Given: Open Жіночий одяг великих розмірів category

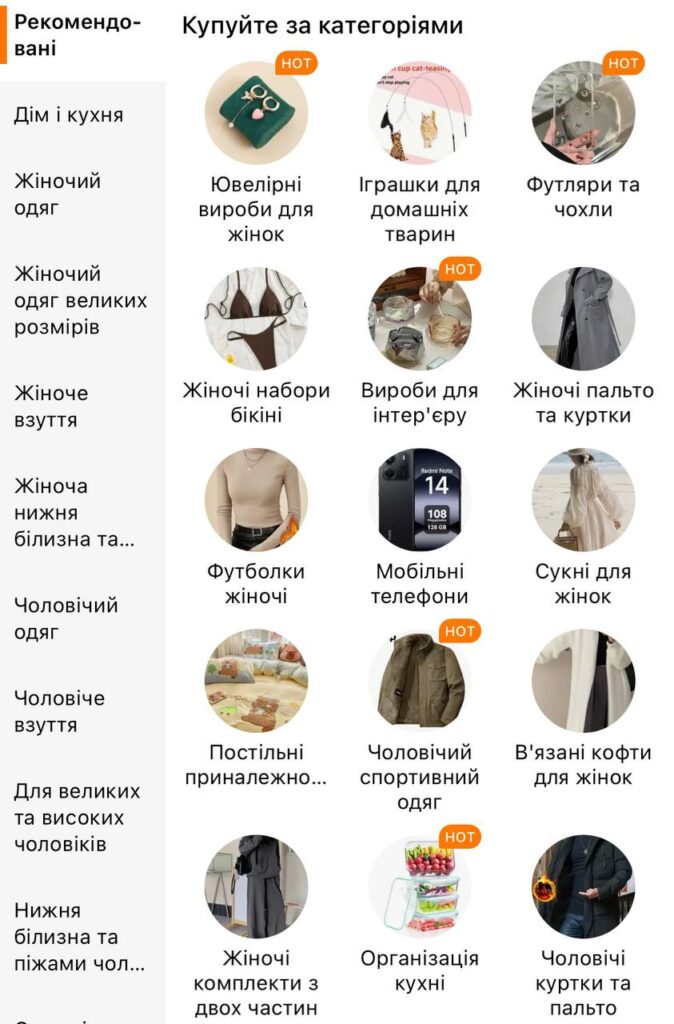Looking at the screenshot, I should tap(80, 300).
